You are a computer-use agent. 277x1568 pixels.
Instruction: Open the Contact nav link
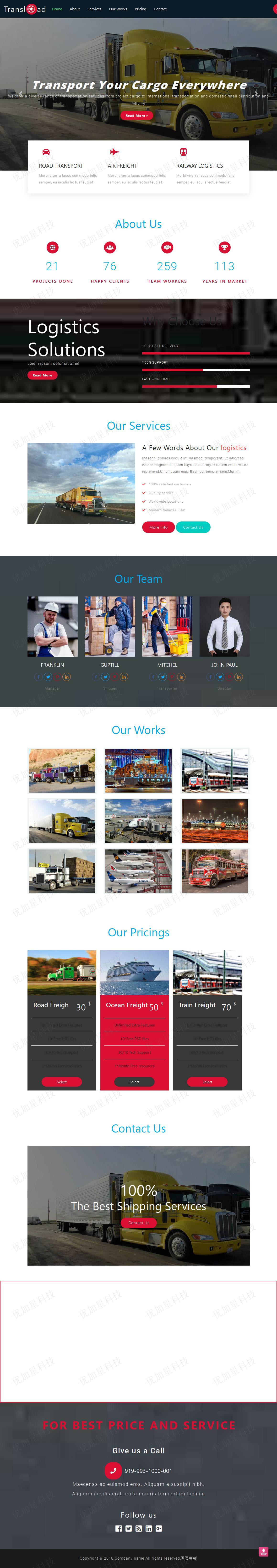(160, 9)
